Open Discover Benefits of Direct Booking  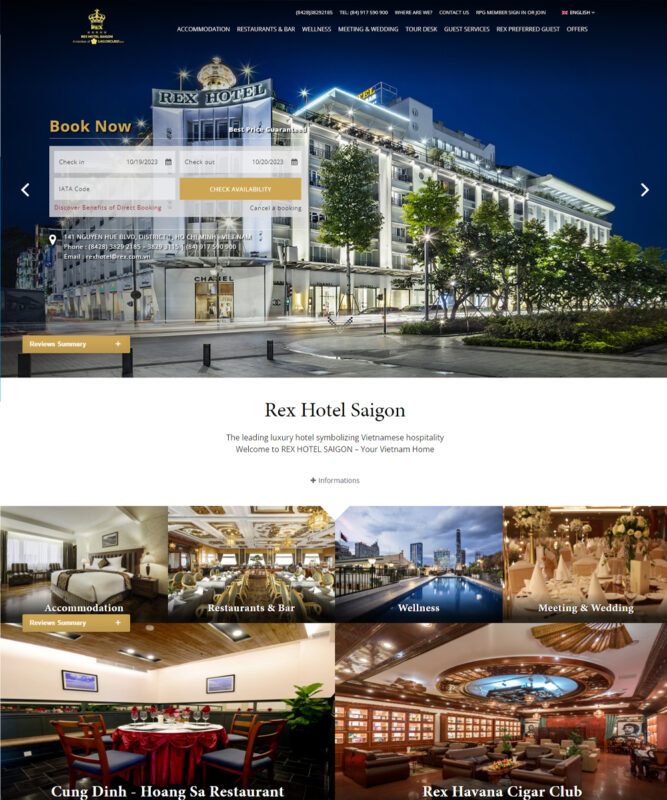click(x=108, y=208)
